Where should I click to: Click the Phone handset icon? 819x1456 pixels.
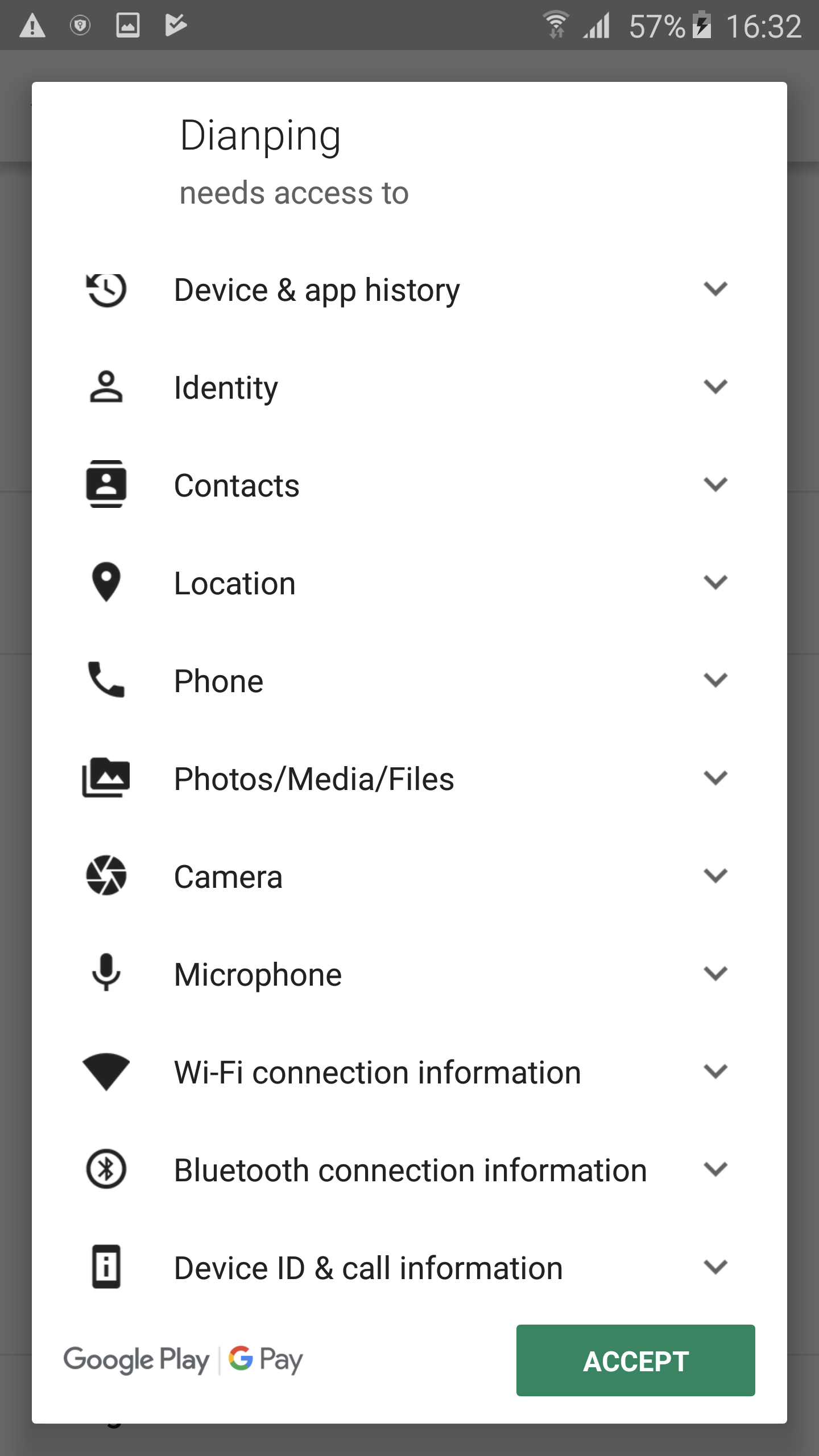106,680
